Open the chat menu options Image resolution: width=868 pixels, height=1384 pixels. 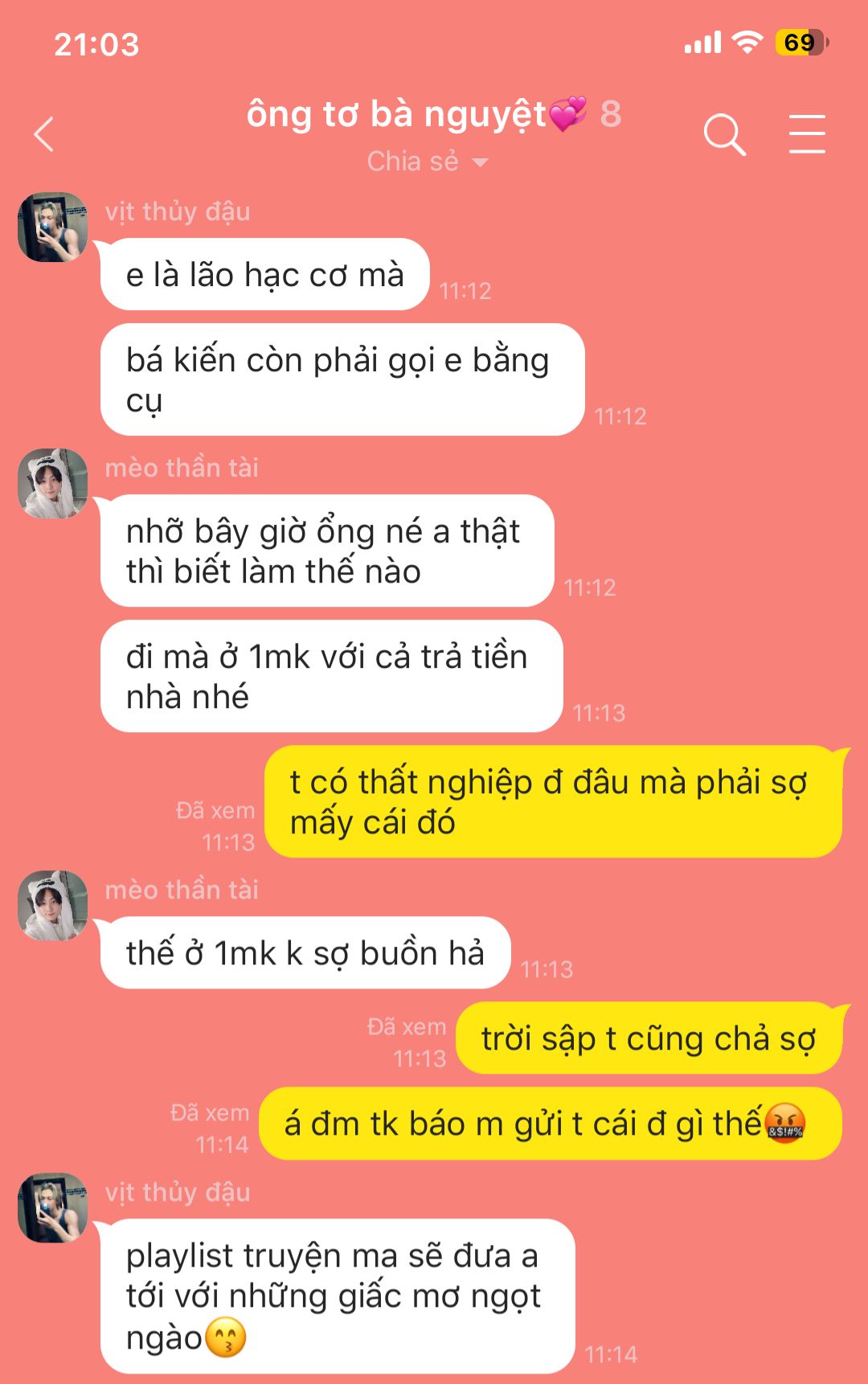coord(806,134)
